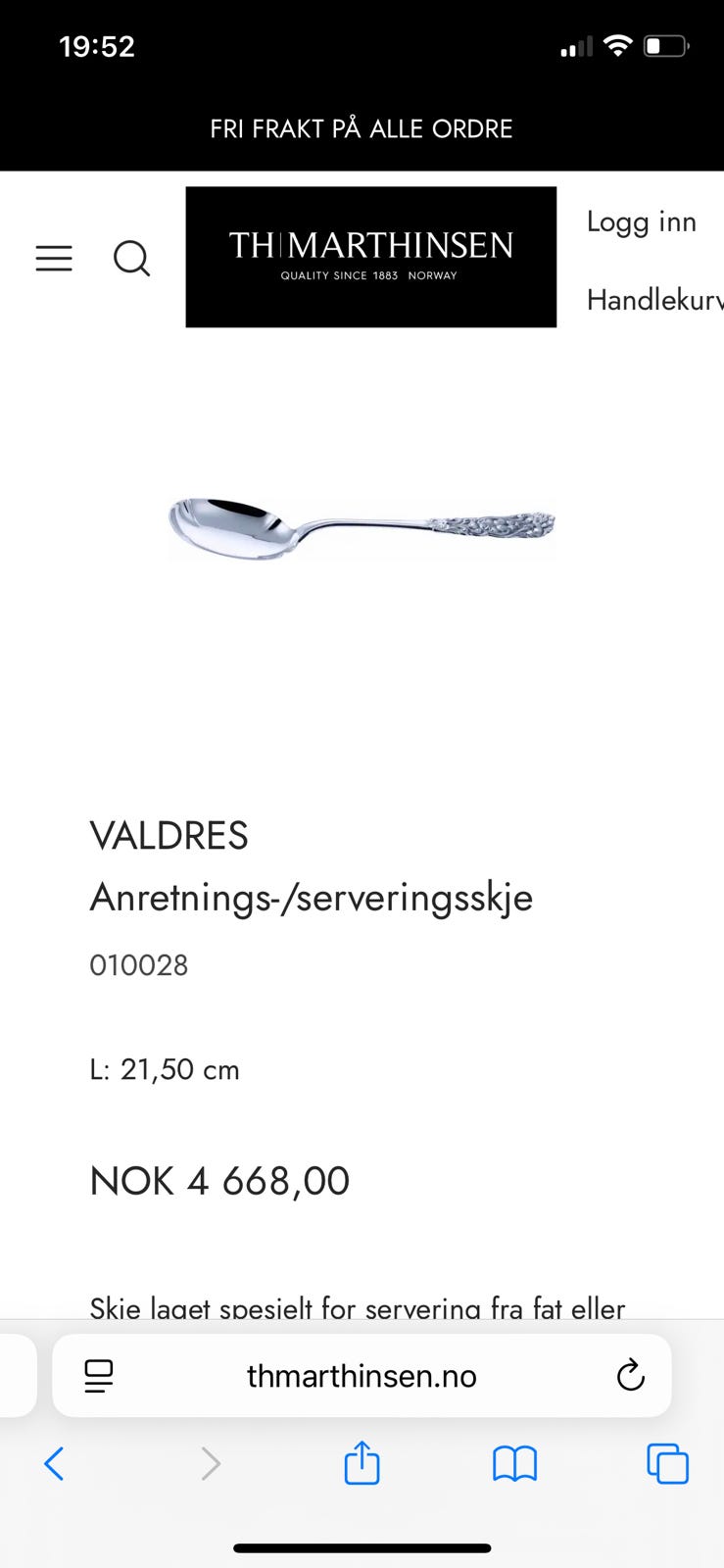Viewport: 724px width, 1568px height.
Task: Tap the back navigation arrow
Action: click(54, 1463)
